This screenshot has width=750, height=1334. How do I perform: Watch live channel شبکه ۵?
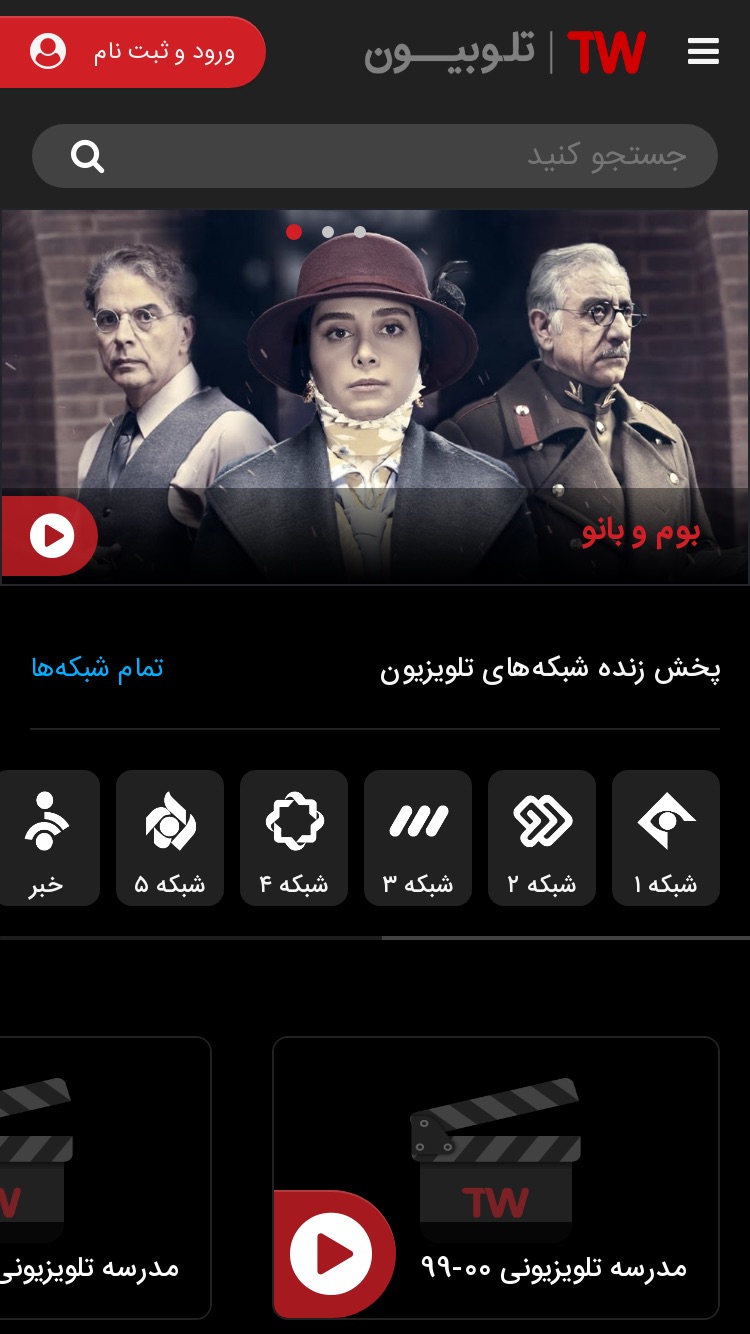170,838
